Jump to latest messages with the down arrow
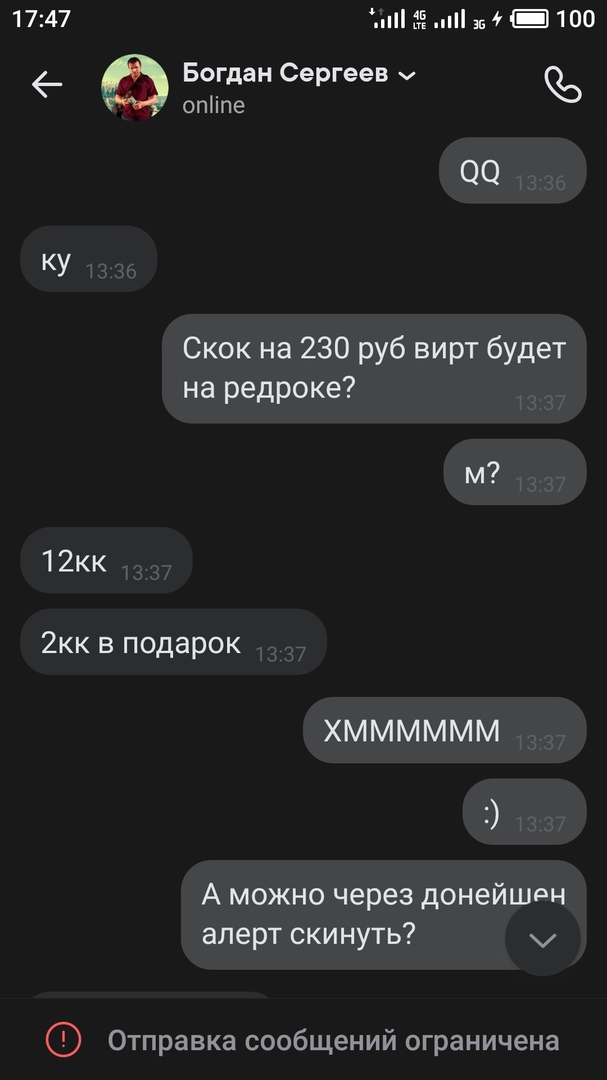 pos(543,939)
